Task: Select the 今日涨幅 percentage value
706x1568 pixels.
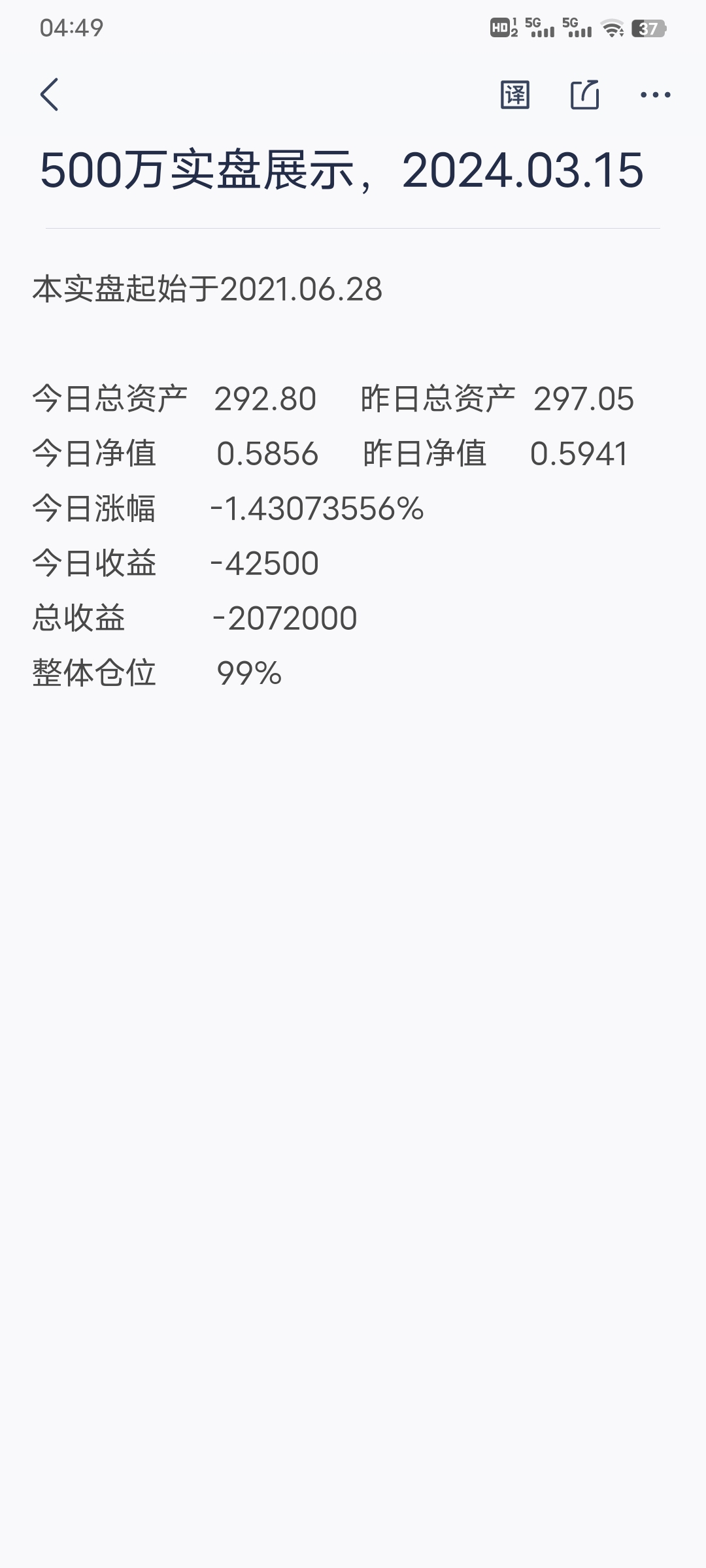Action: (318, 508)
